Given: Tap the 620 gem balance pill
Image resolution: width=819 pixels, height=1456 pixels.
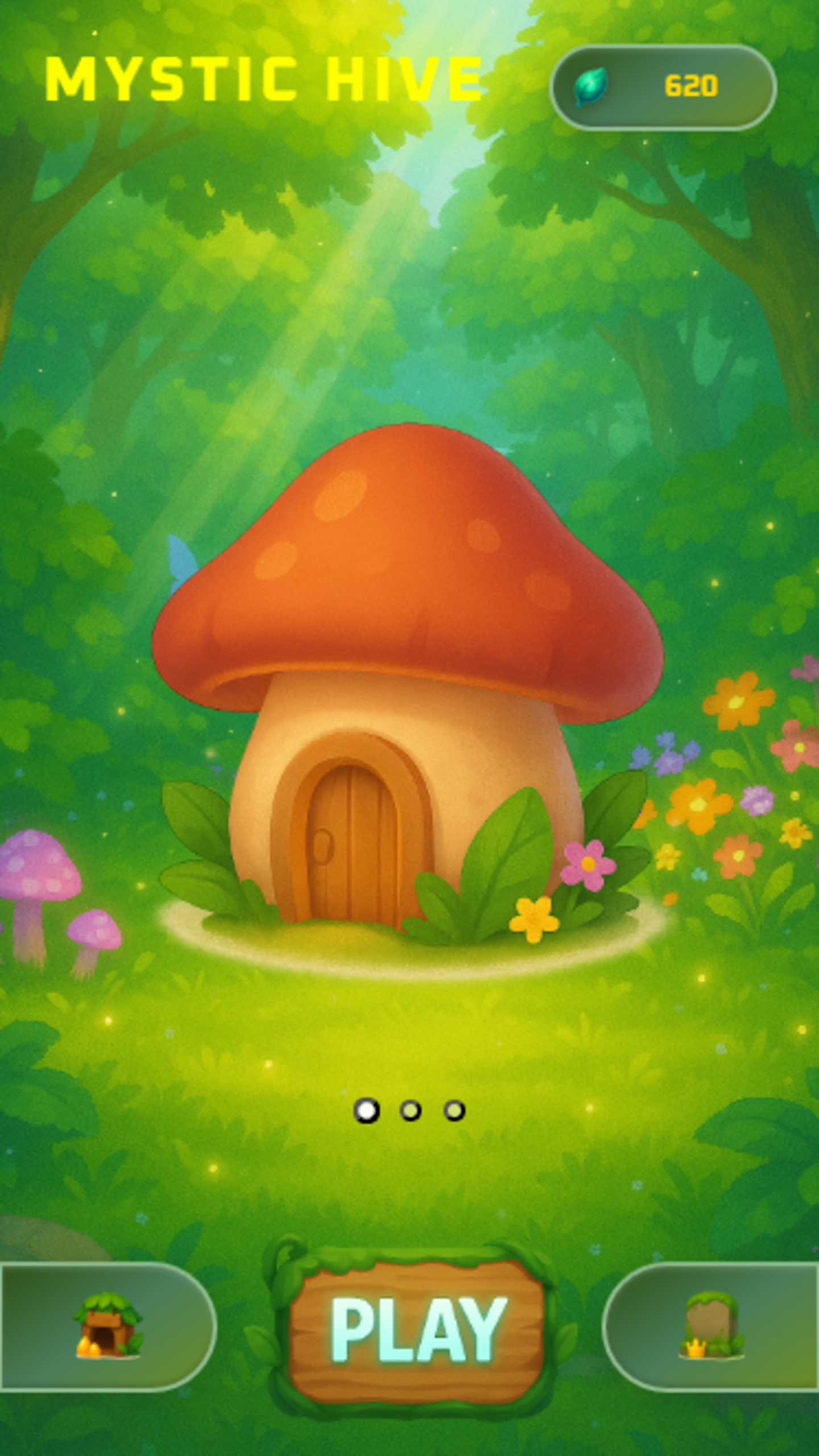Looking at the screenshot, I should pos(663,87).
